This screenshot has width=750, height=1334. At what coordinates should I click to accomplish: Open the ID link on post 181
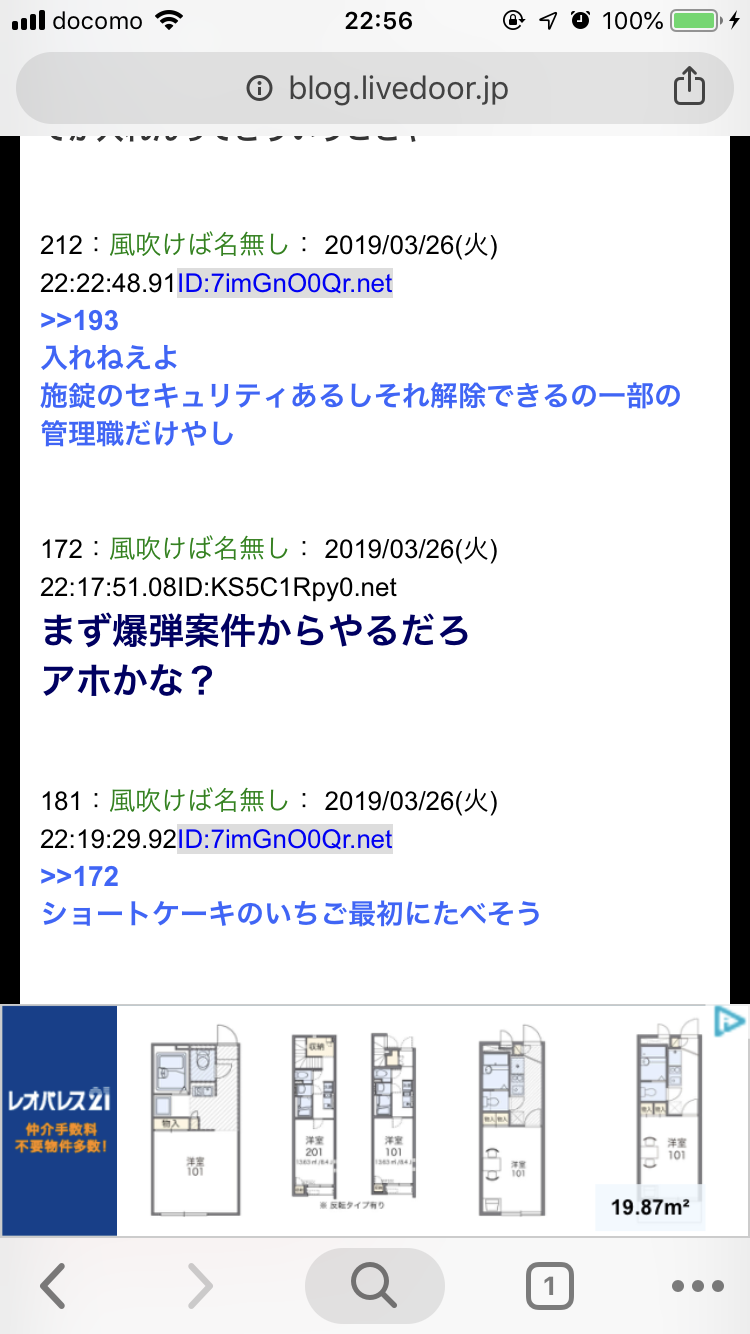[285, 839]
